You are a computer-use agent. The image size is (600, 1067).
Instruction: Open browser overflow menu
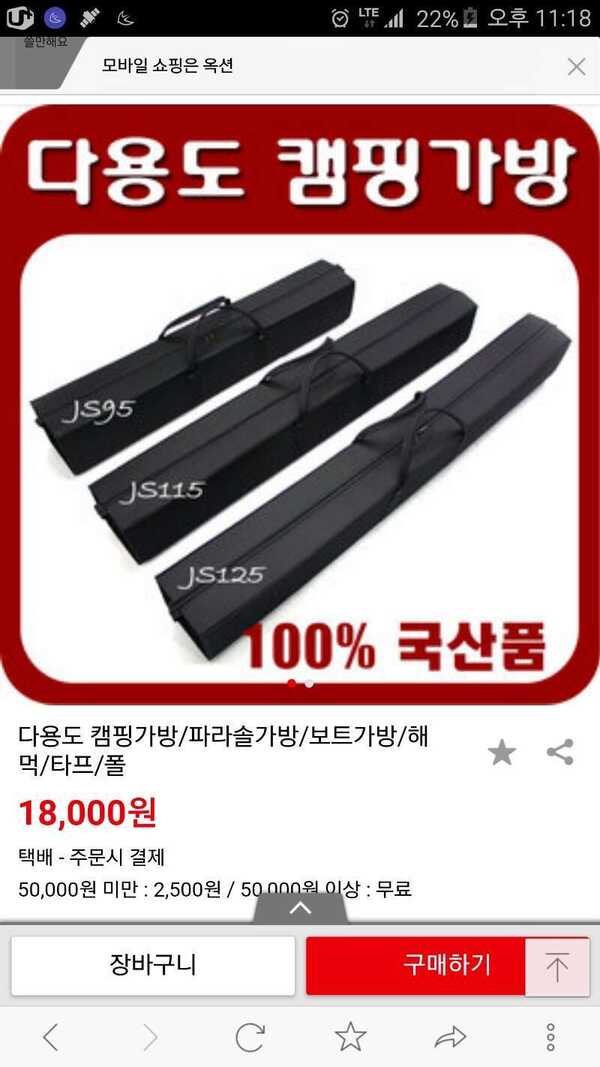[550, 1037]
